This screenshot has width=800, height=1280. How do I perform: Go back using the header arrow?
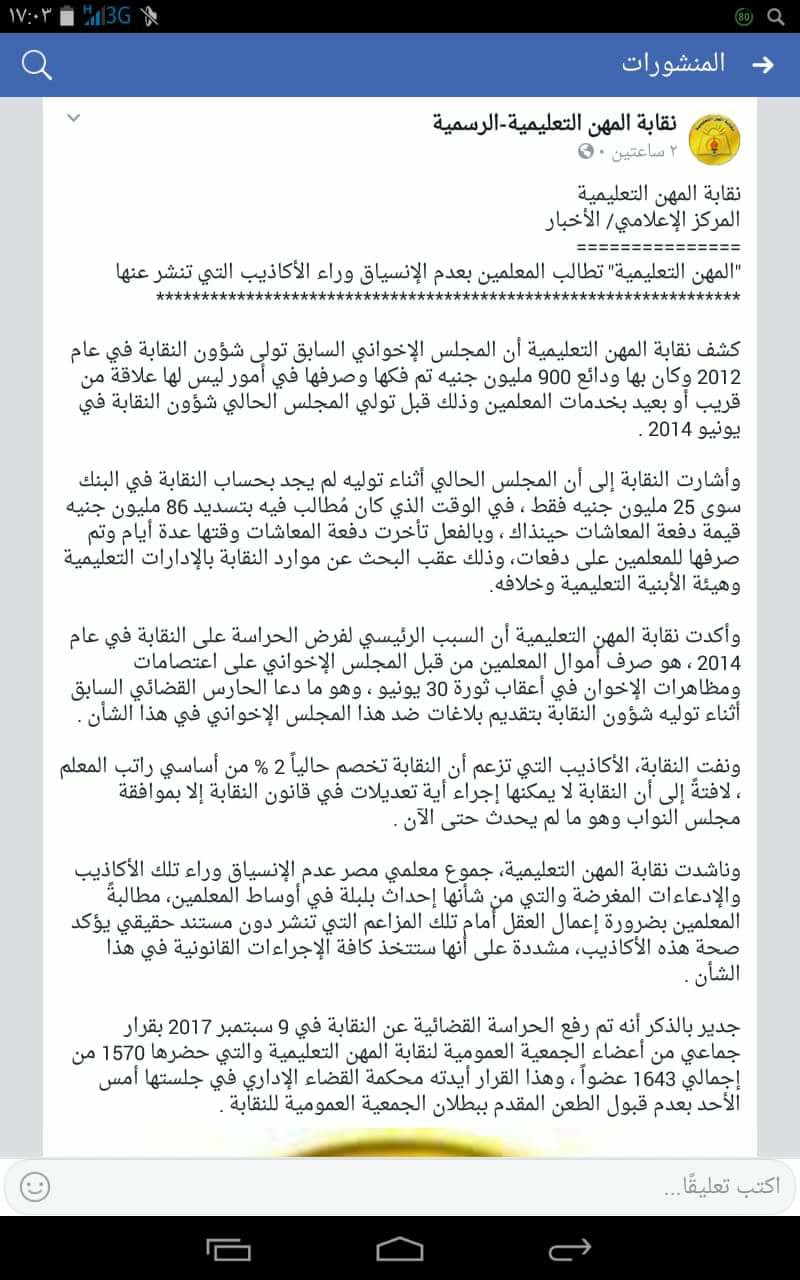pyautogui.click(x=761, y=65)
